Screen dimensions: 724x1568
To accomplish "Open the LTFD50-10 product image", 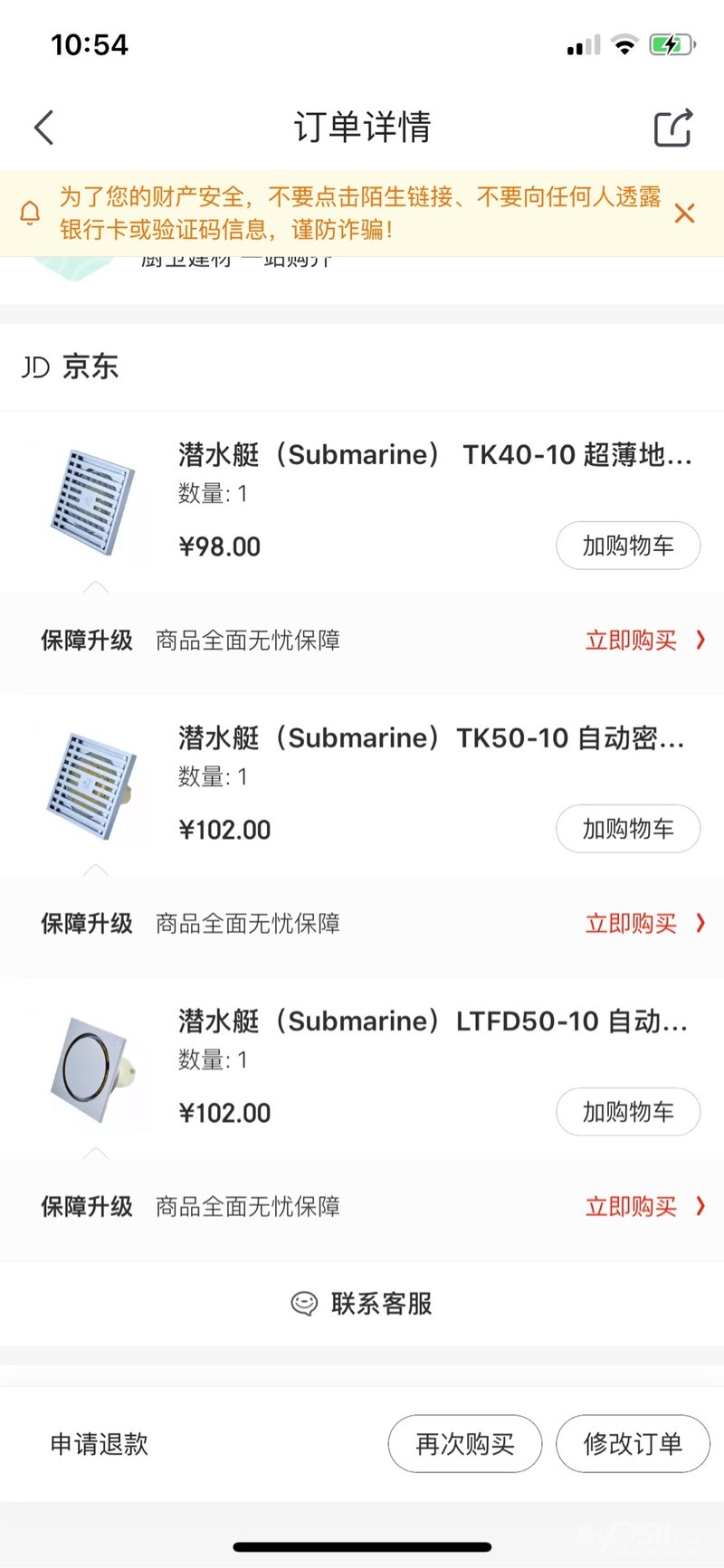I will [x=91, y=1068].
